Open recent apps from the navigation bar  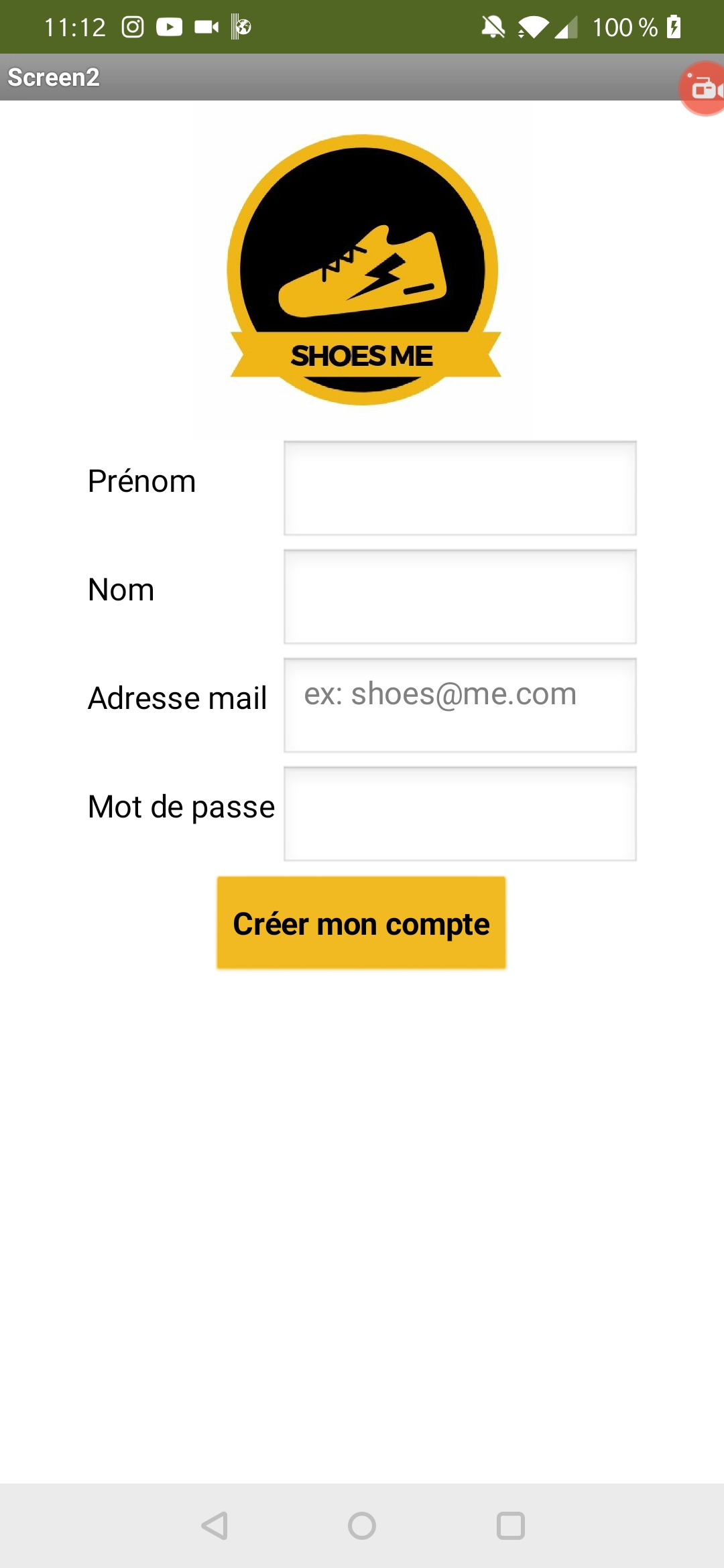[511, 1526]
